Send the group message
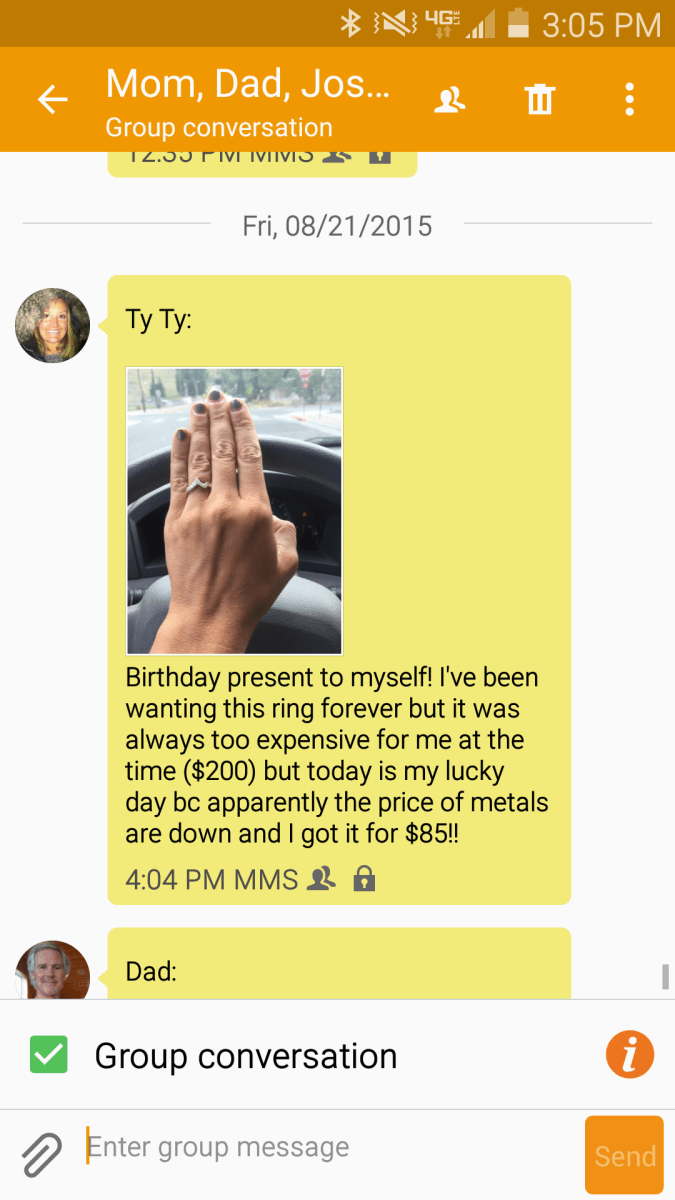This screenshot has width=675, height=1200. (624, 1155)
